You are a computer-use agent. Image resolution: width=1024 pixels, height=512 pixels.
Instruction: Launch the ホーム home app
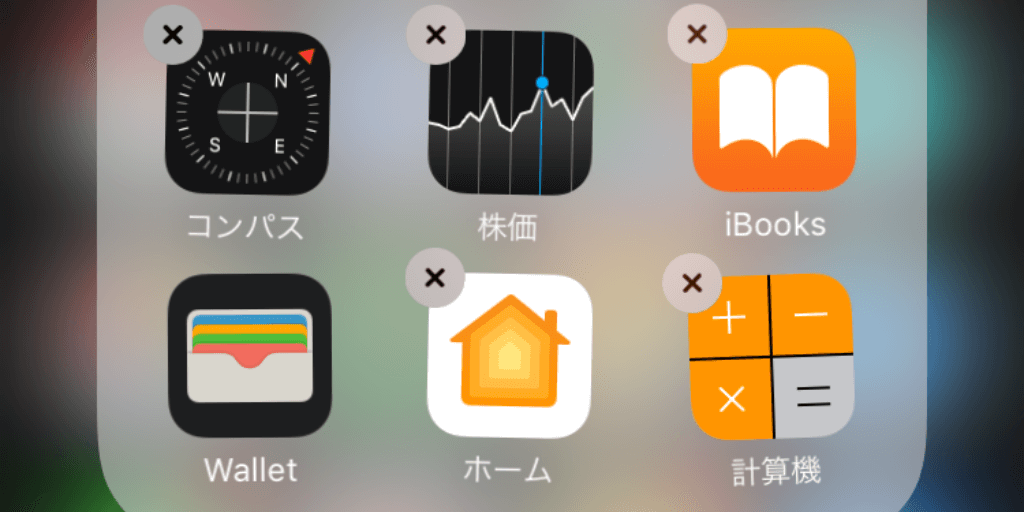(x=510, y=356)
